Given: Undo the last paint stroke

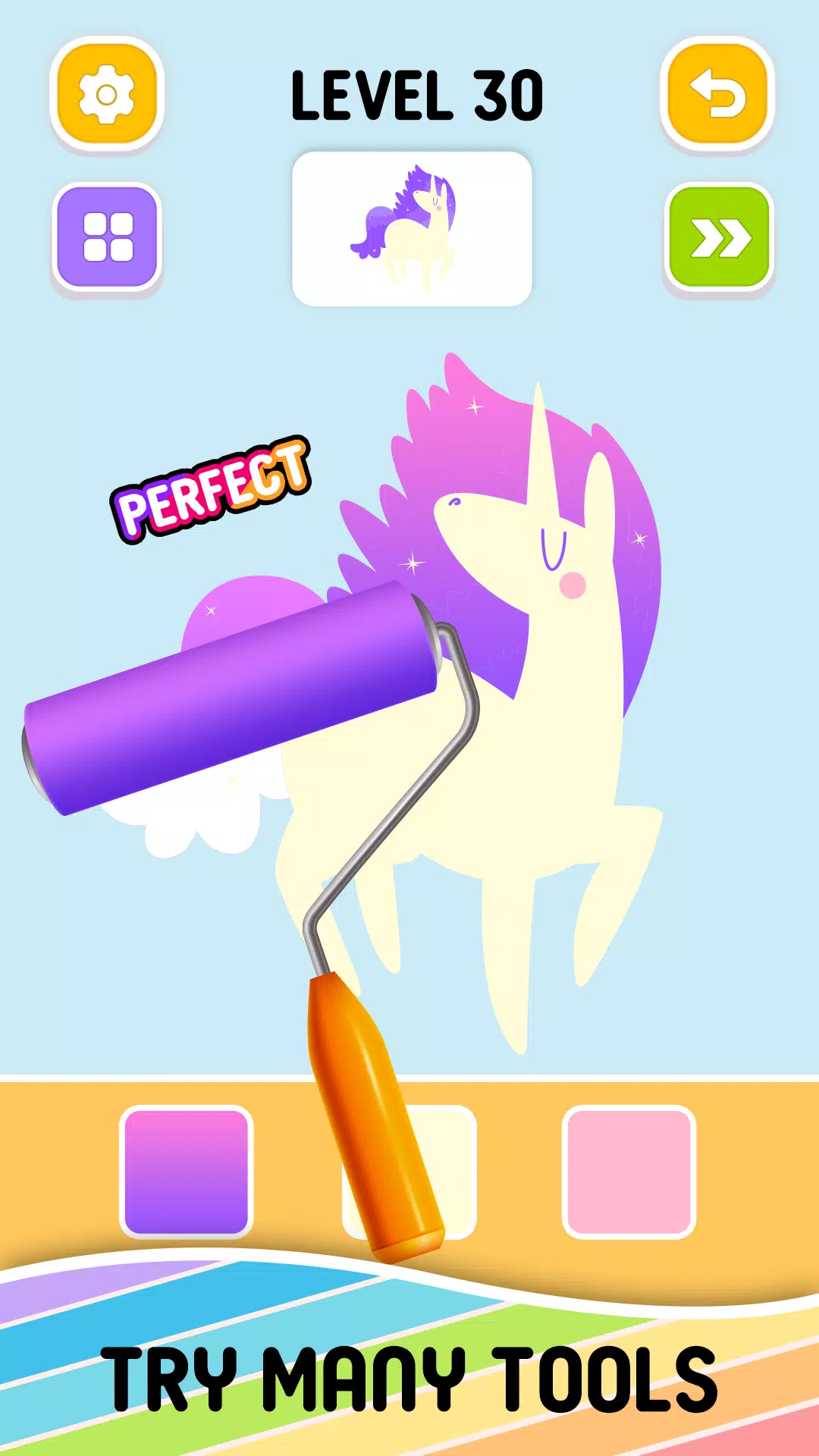Looking at the screenshot, I should point(717,95).
